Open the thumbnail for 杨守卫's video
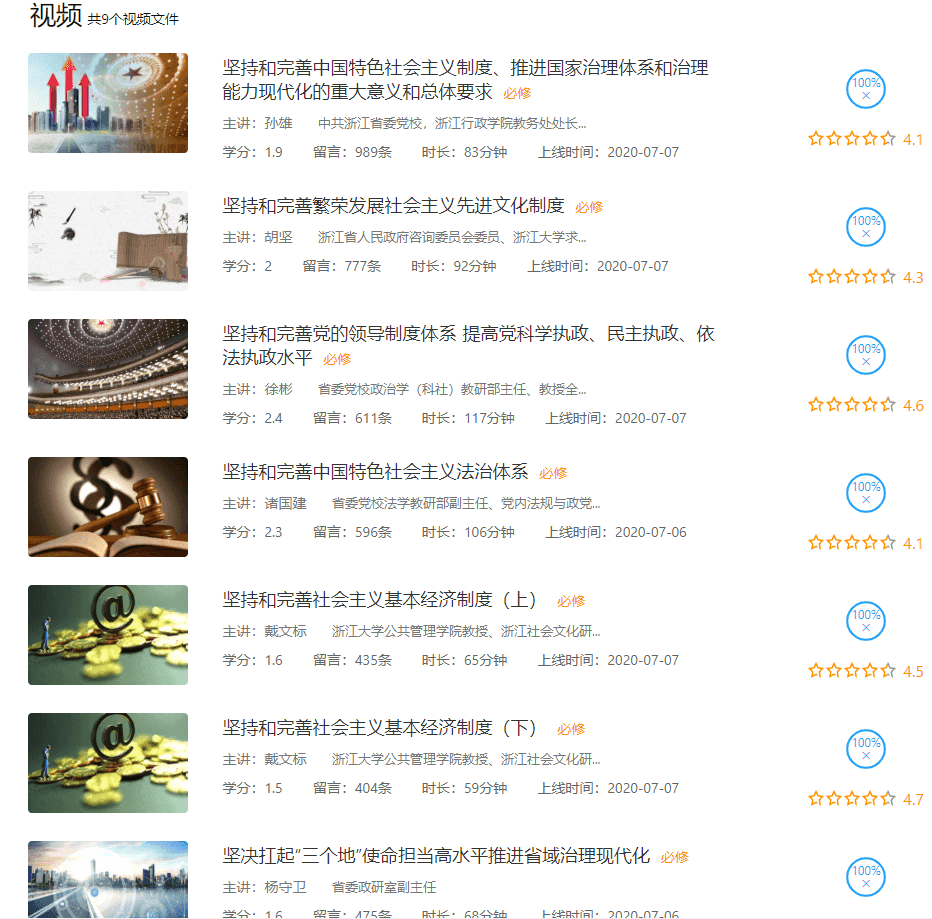Image resolution: width=932 pixels, height=919 pixels. 108,880
